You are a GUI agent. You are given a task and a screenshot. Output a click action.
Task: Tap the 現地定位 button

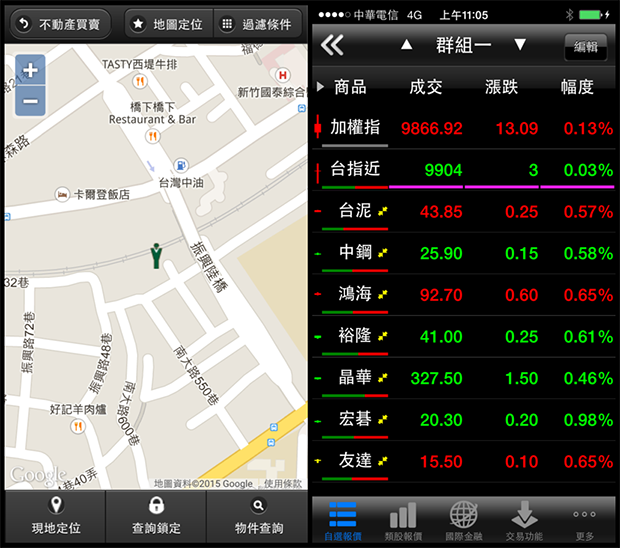pos(55,516)
